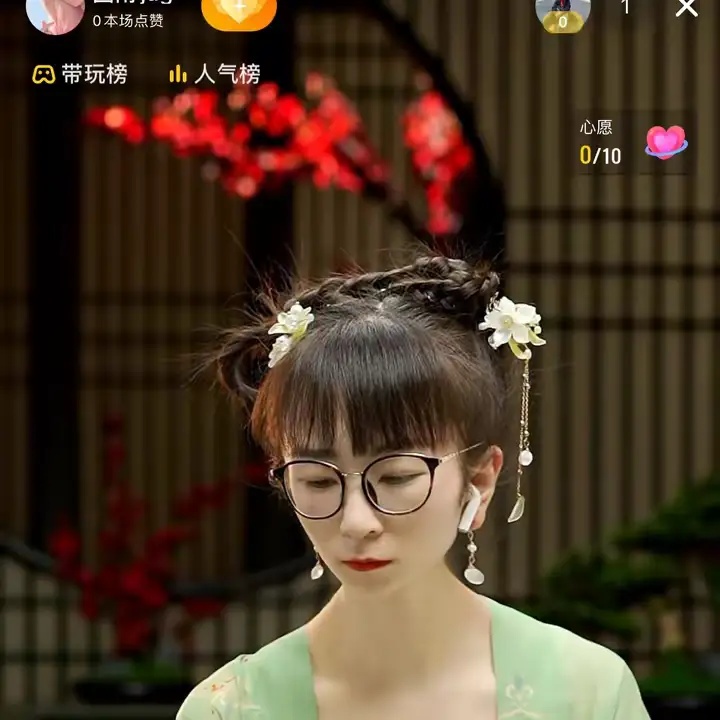The height and width of the screenshot is (720, 720).
Task: Close the live stream
Action: [x=686, y=9]
